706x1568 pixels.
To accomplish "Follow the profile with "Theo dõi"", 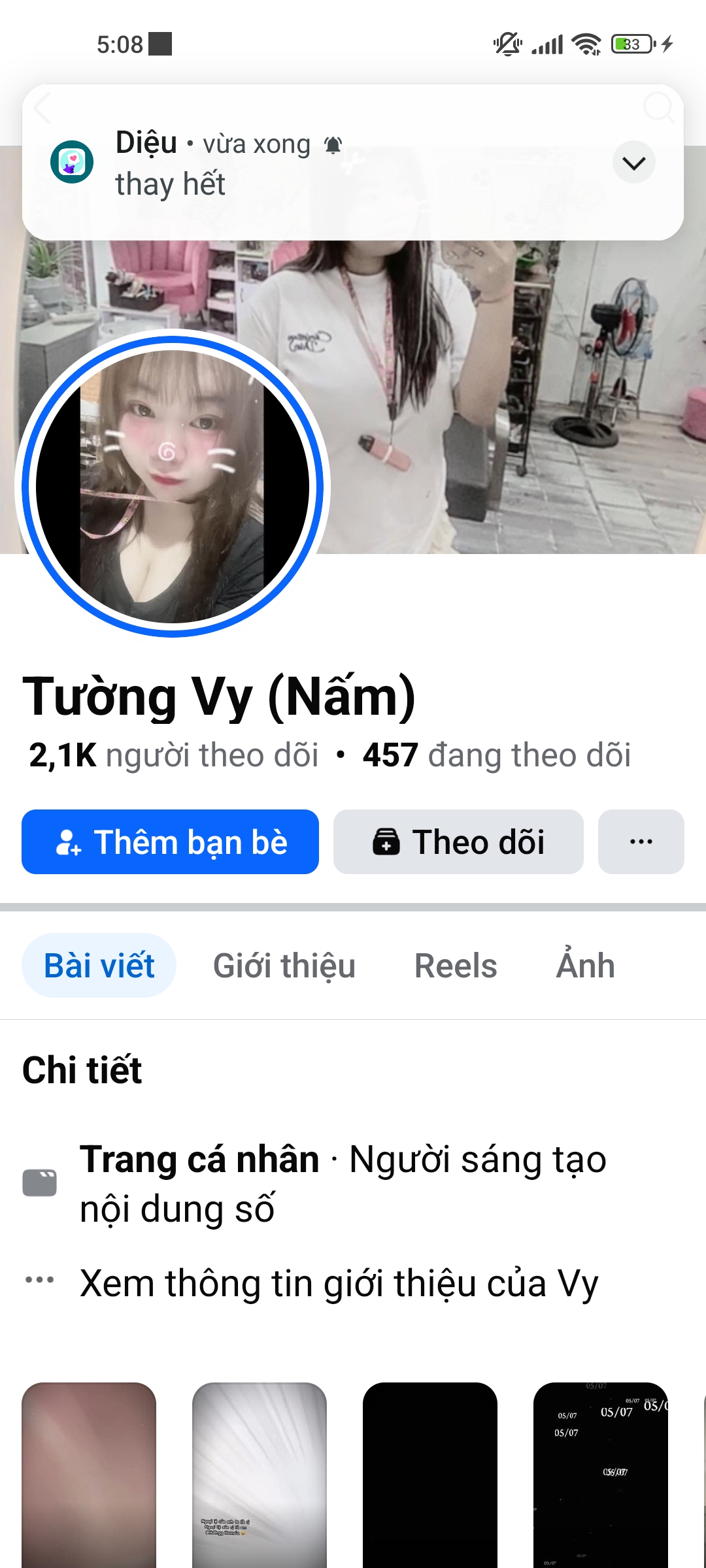I will (458, 841).
